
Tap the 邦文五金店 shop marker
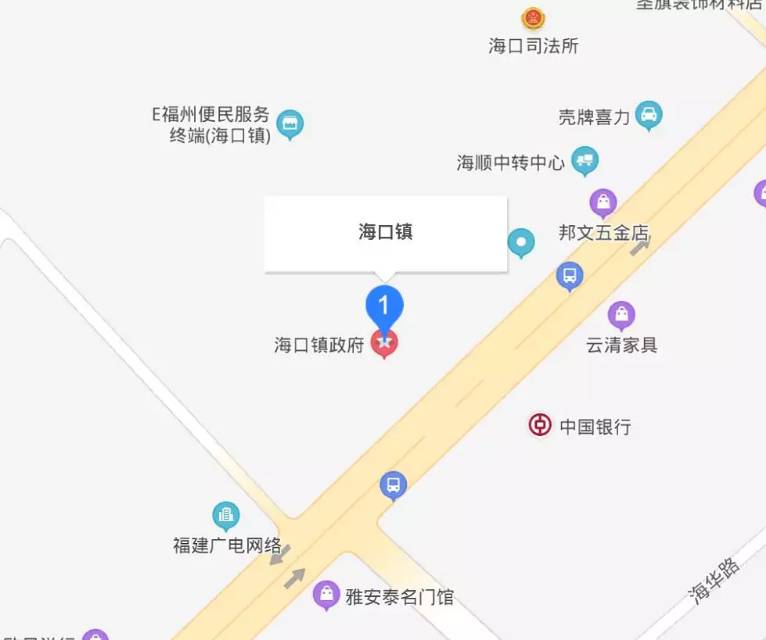point(603,203)
